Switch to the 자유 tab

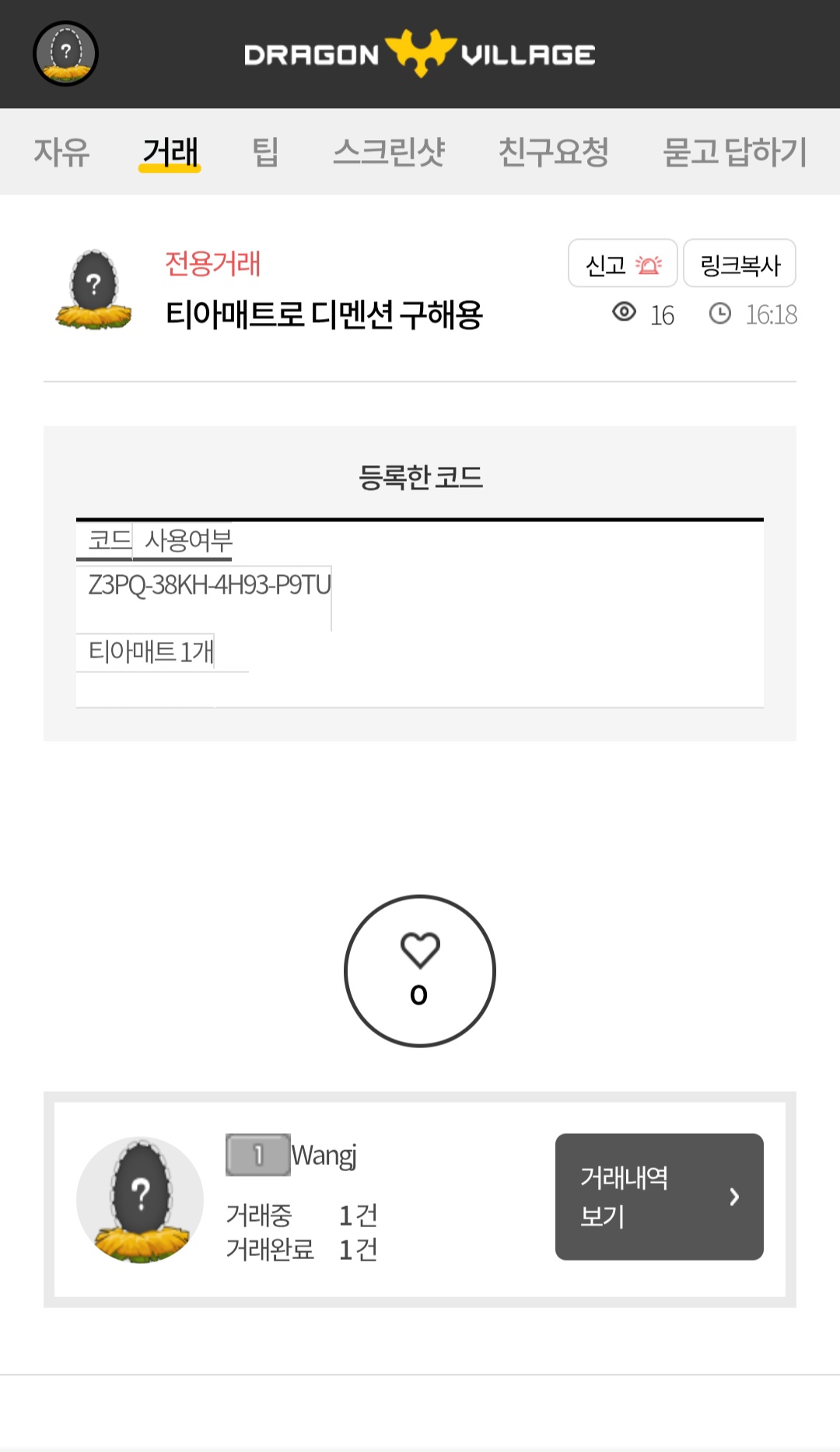coord(61,152)
